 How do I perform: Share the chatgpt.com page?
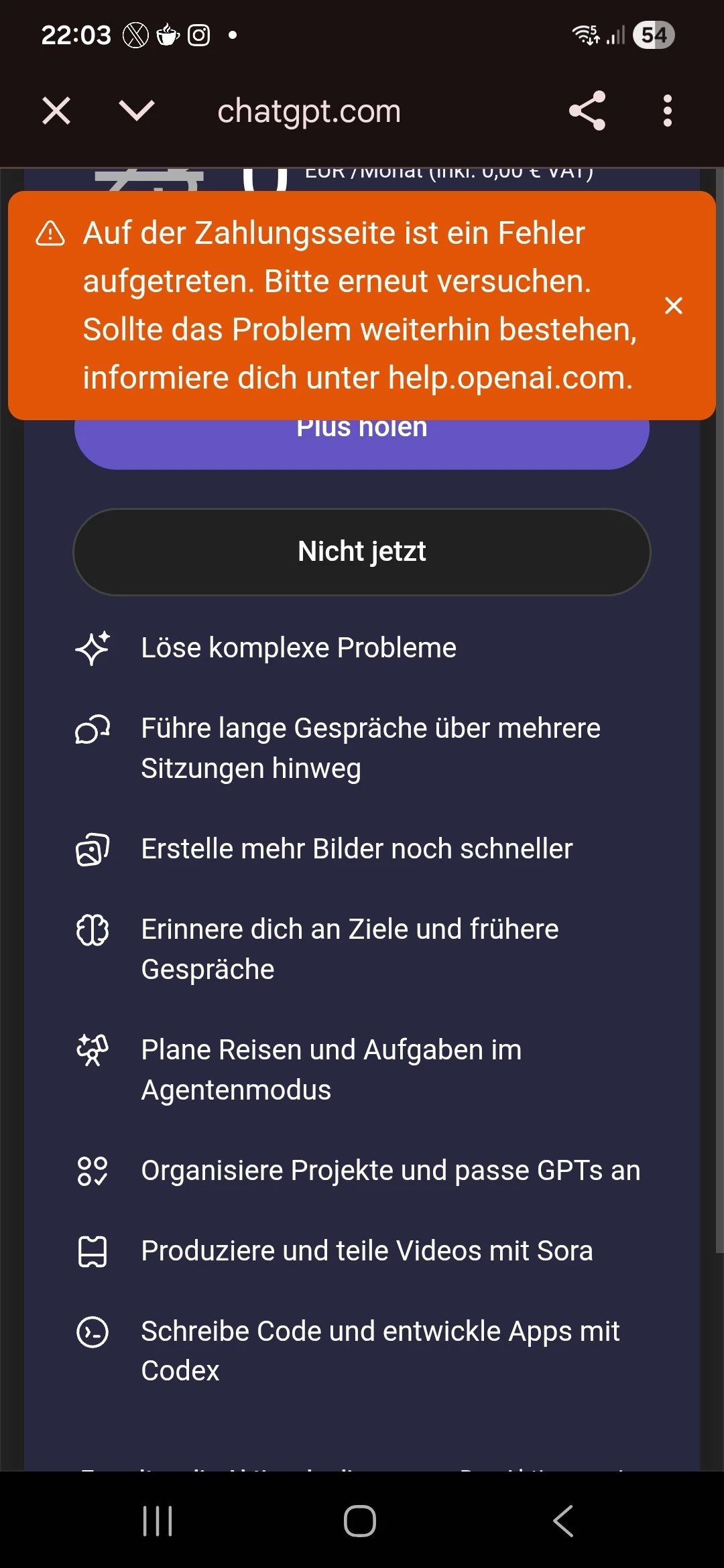587,111
